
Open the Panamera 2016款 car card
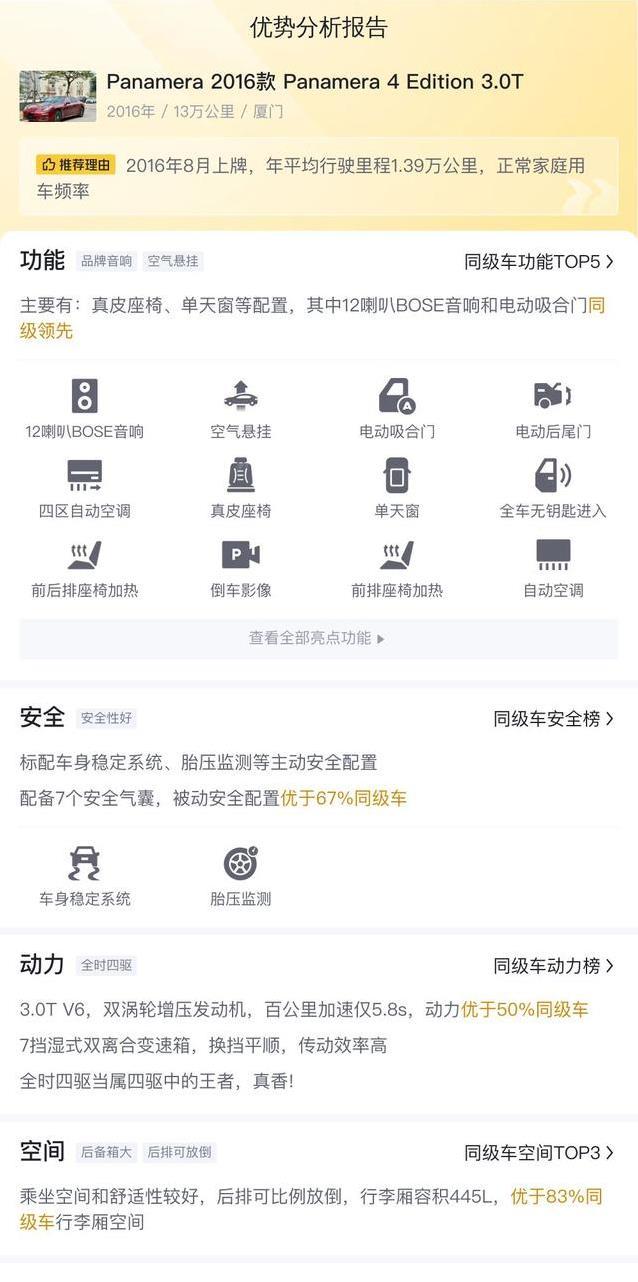point(314,94)
